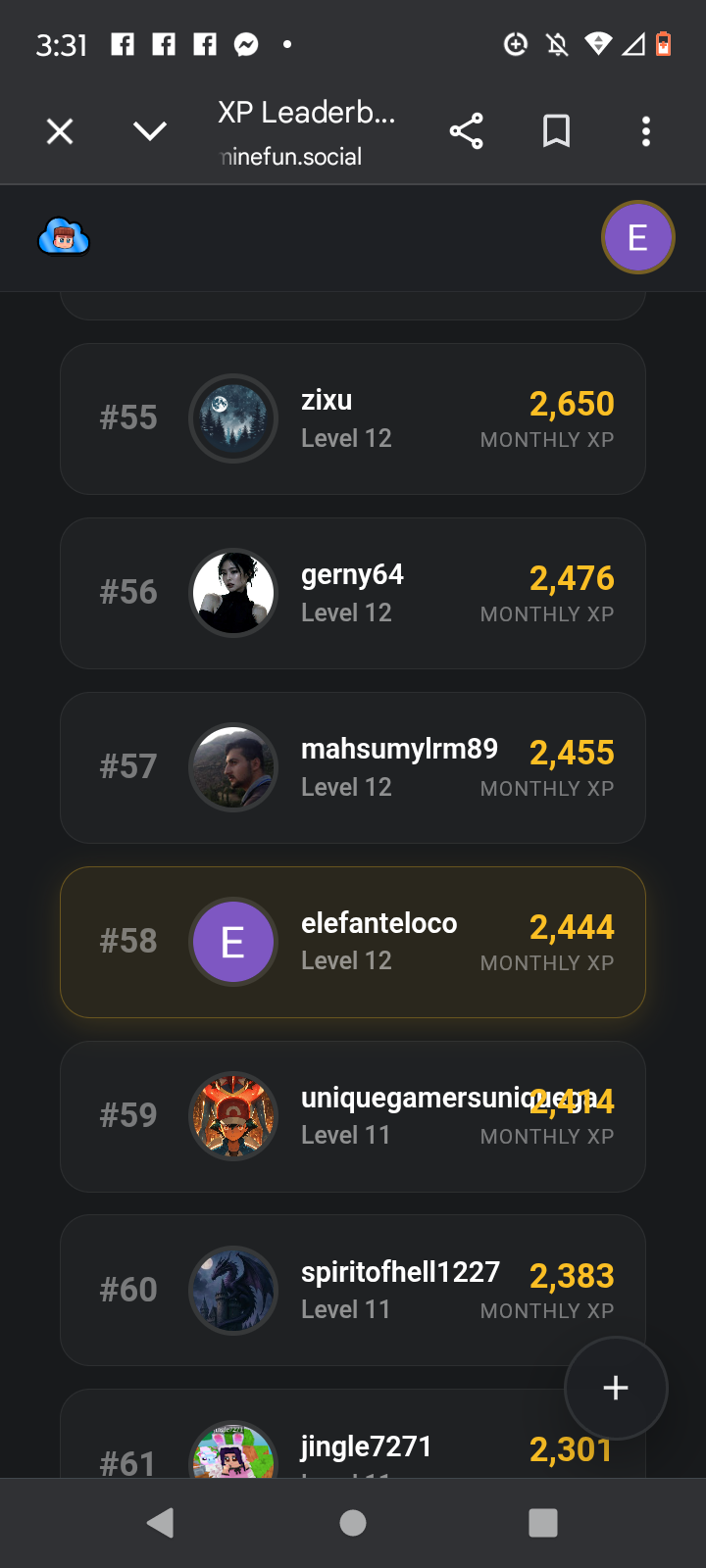Share the XP Leaderboard page
Viewport: 706px width, 1568px height.
pyautogui.click(x=466, y=131)
